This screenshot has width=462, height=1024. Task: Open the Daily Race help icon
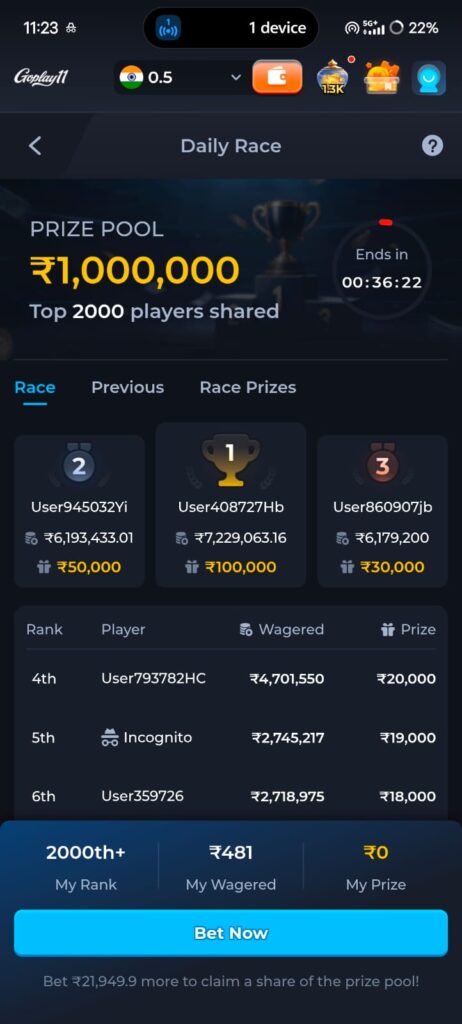point(432,146)
